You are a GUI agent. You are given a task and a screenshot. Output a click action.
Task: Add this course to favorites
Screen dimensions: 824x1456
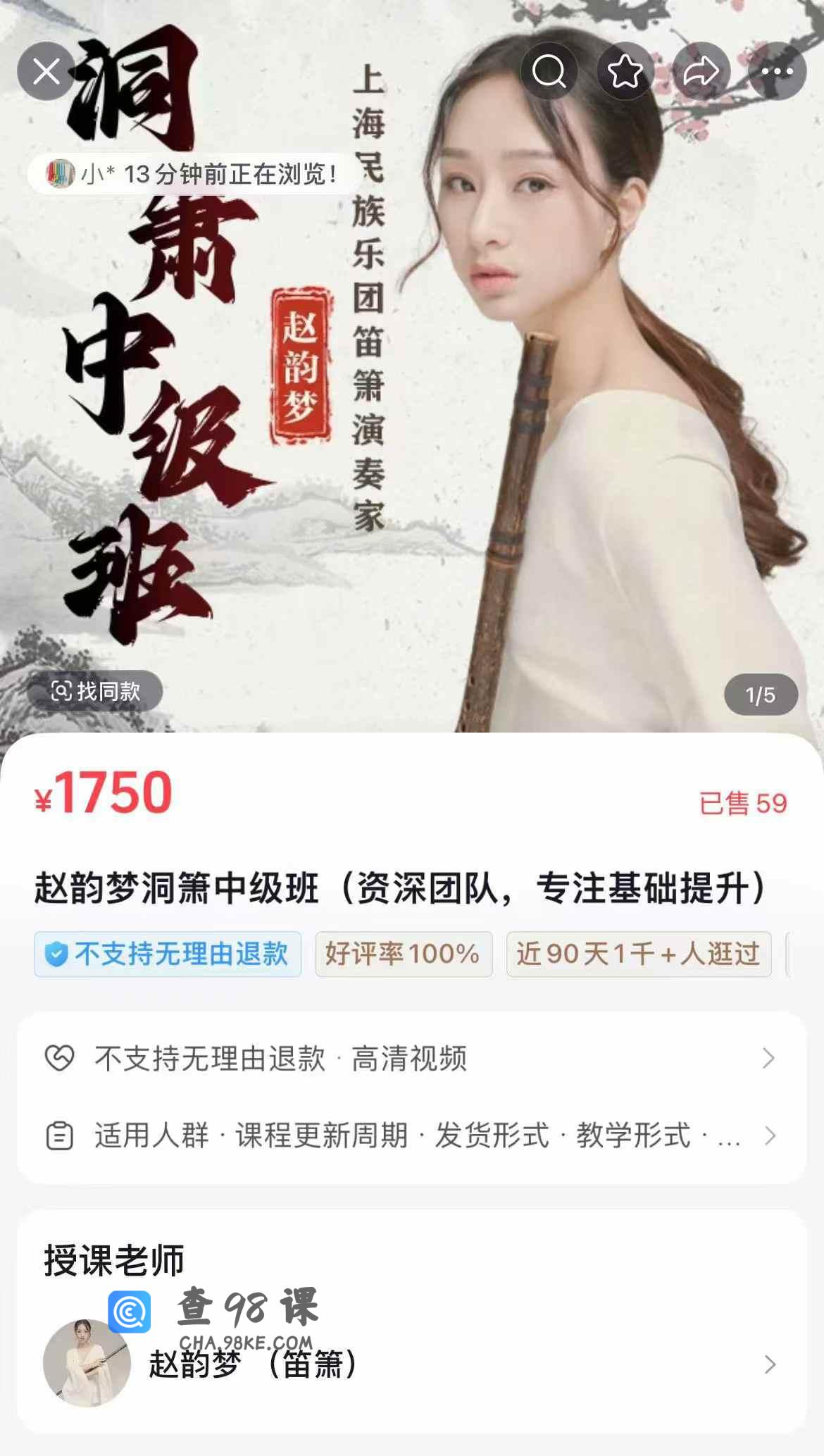tap(625, 71)
